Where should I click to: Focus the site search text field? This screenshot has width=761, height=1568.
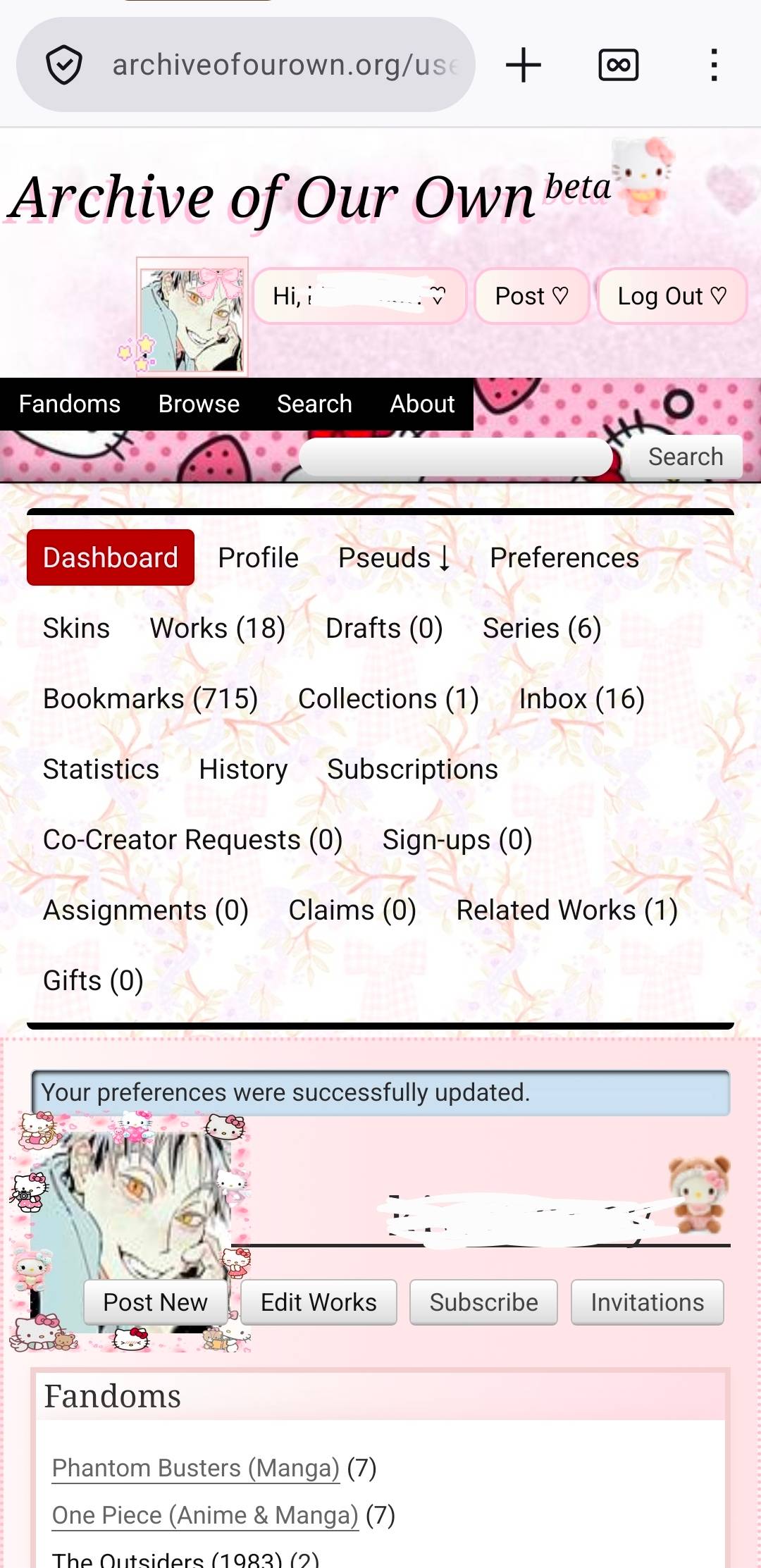455,457
